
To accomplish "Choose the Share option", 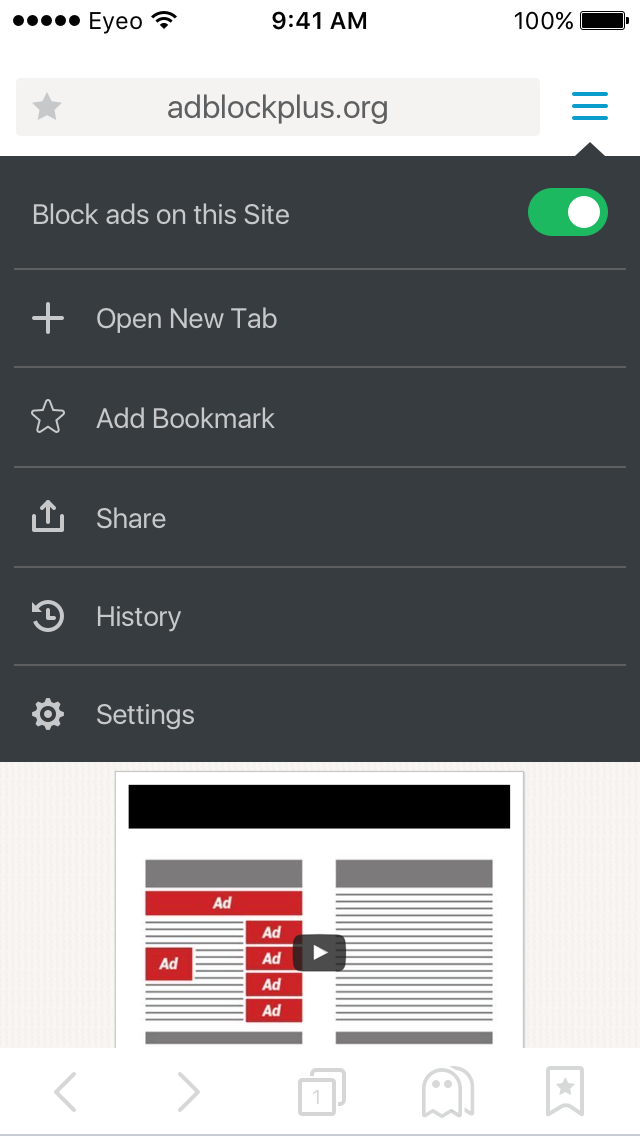I will click(320, 518).
